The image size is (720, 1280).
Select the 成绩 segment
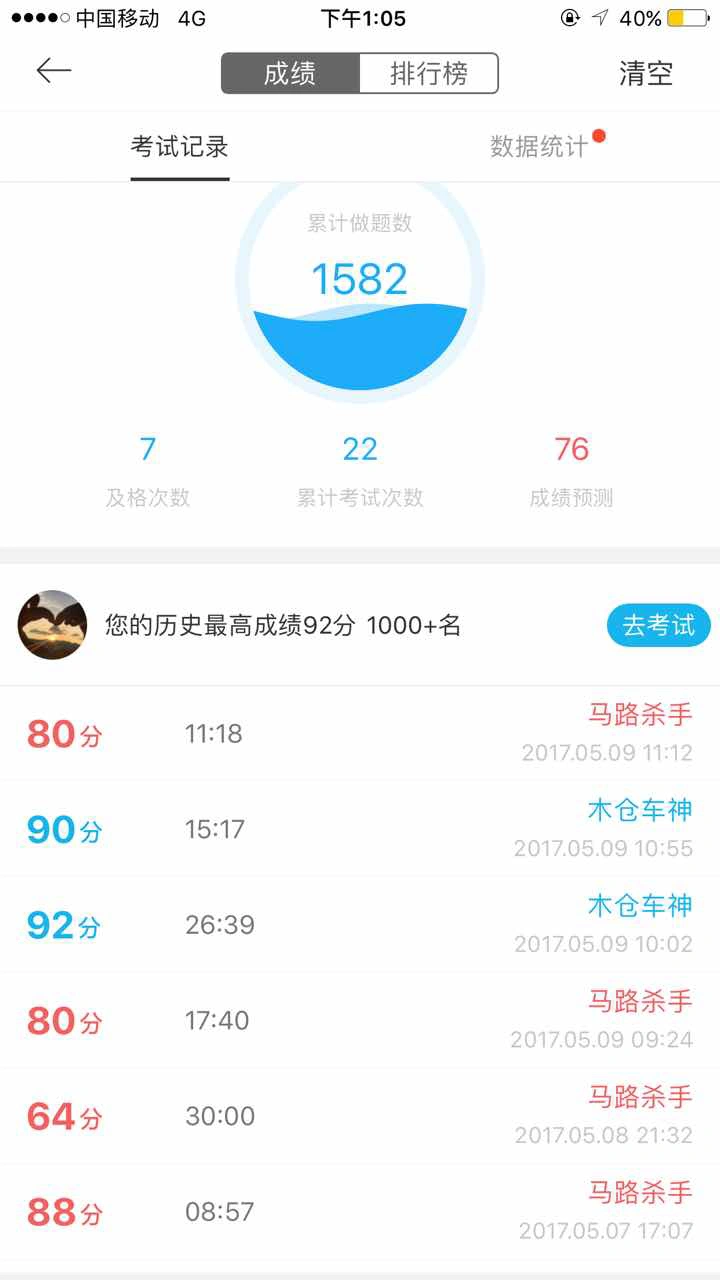[290, 74]
